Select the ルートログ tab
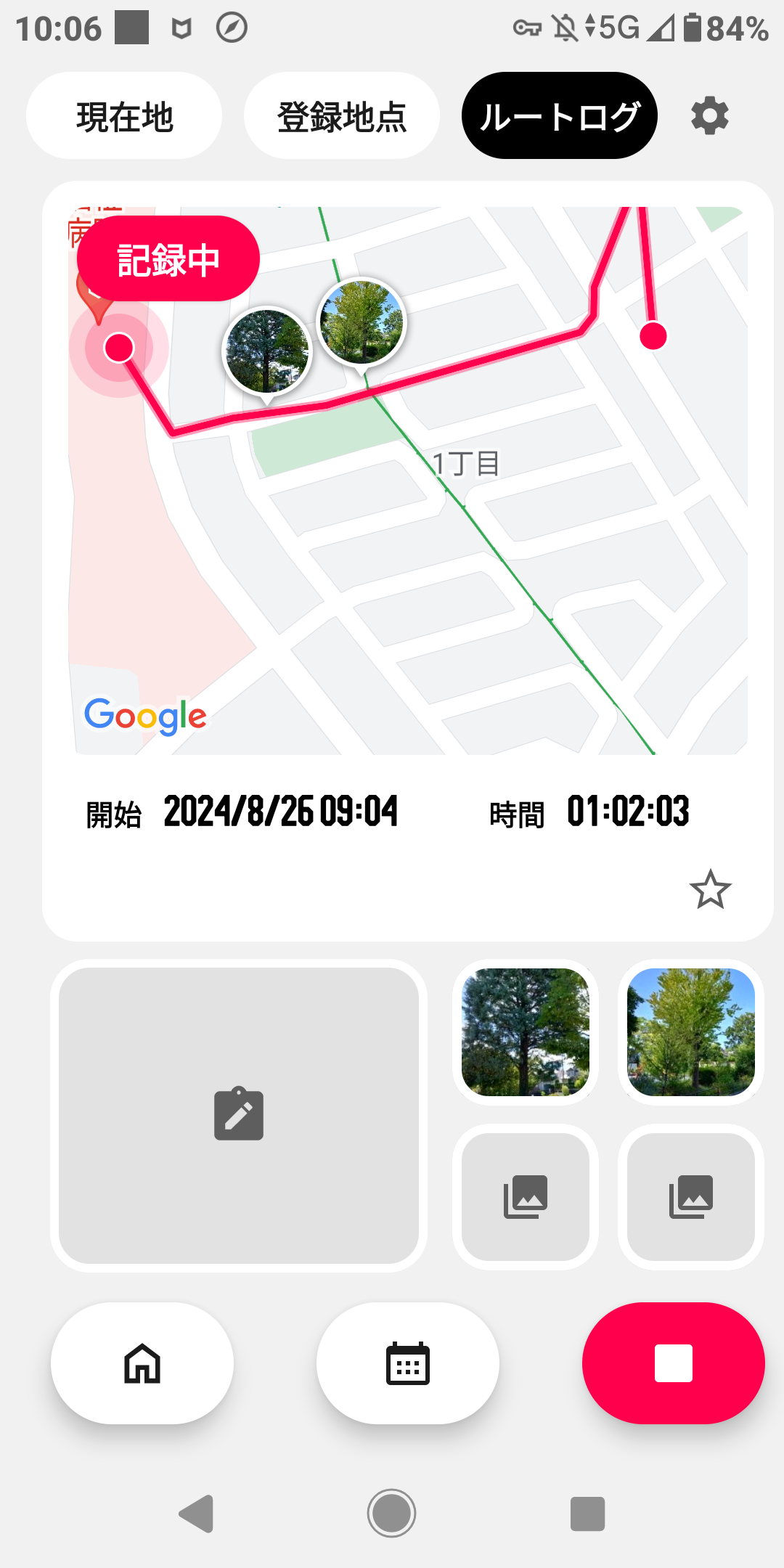The image size is (784, 1568). point(559,116)
